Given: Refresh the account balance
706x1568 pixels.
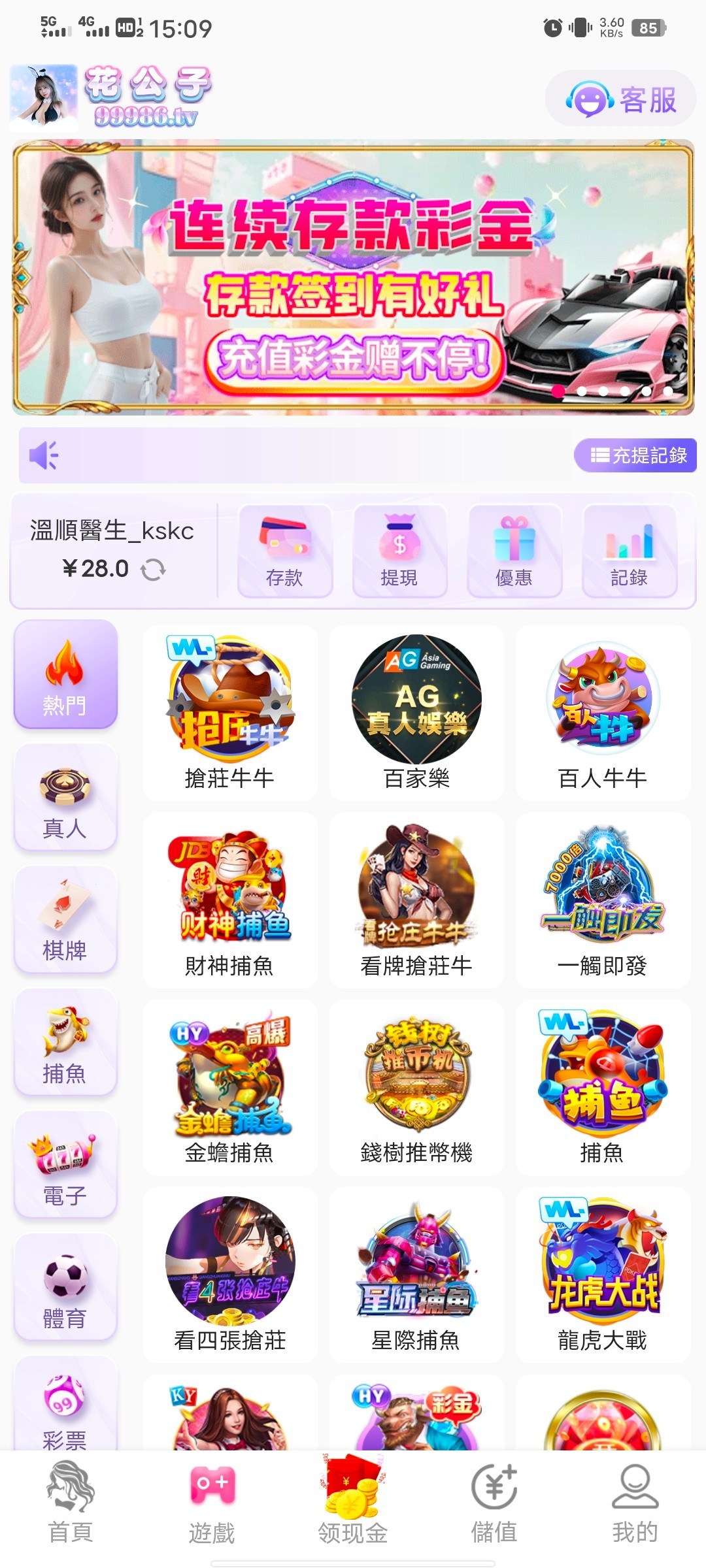Looking at the screenshot, I should [154, 570].
